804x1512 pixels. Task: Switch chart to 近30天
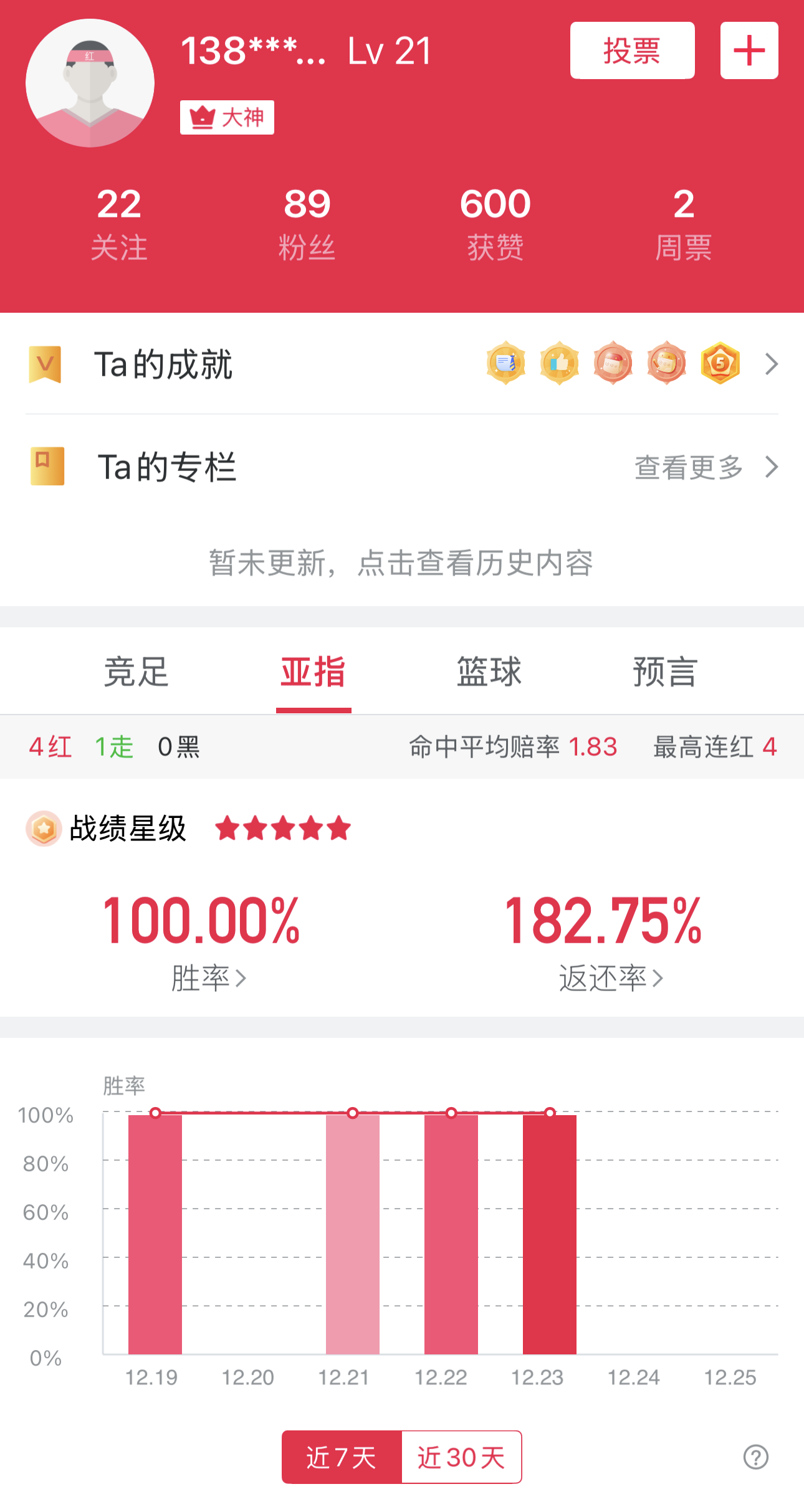[x=461, y=1457]
